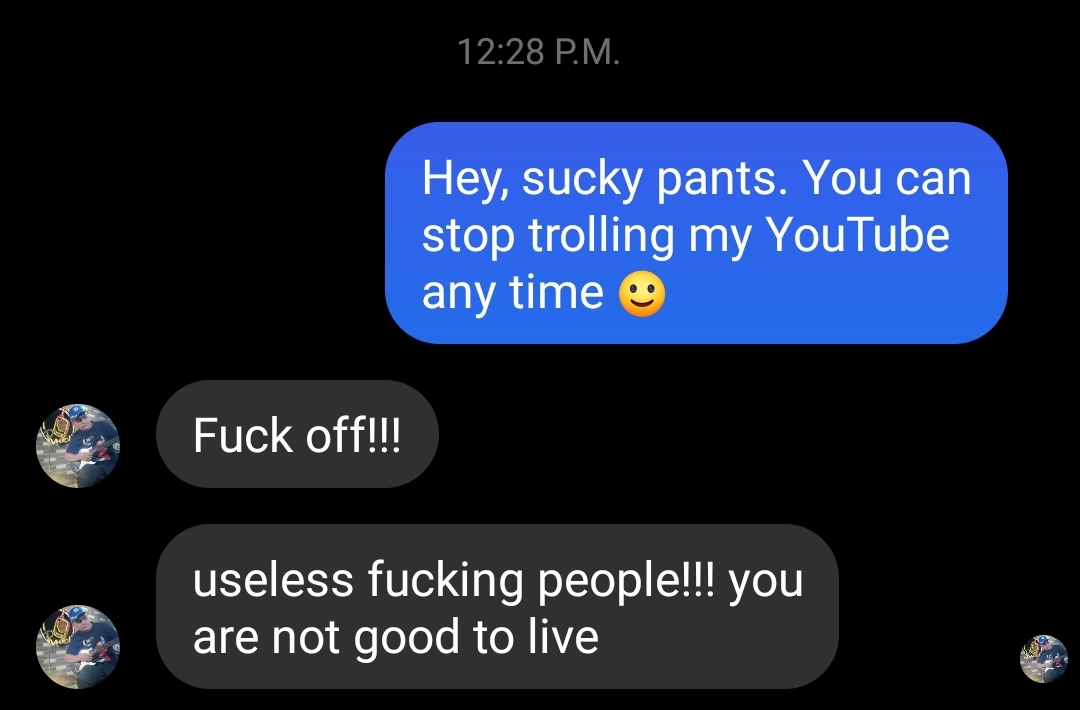
Task: Open sender's avatar beside the "useless" message
Action: click(x=78, y=646)
